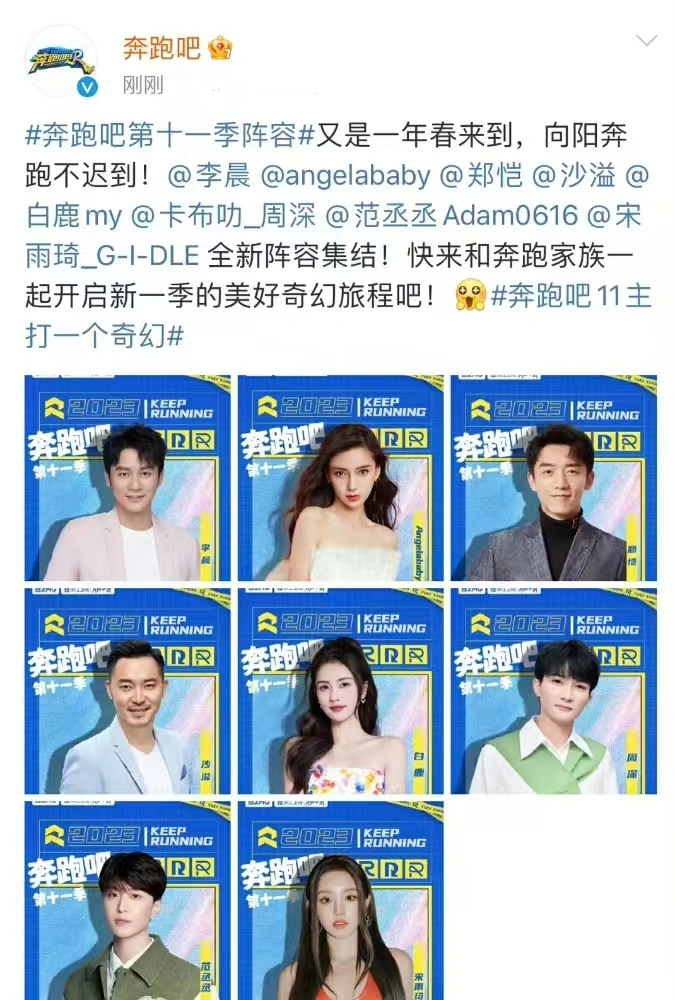Open the 奔跑吧 profile avatar
The height and width of the screenshot is (1000, 675).
pos(61,61)
